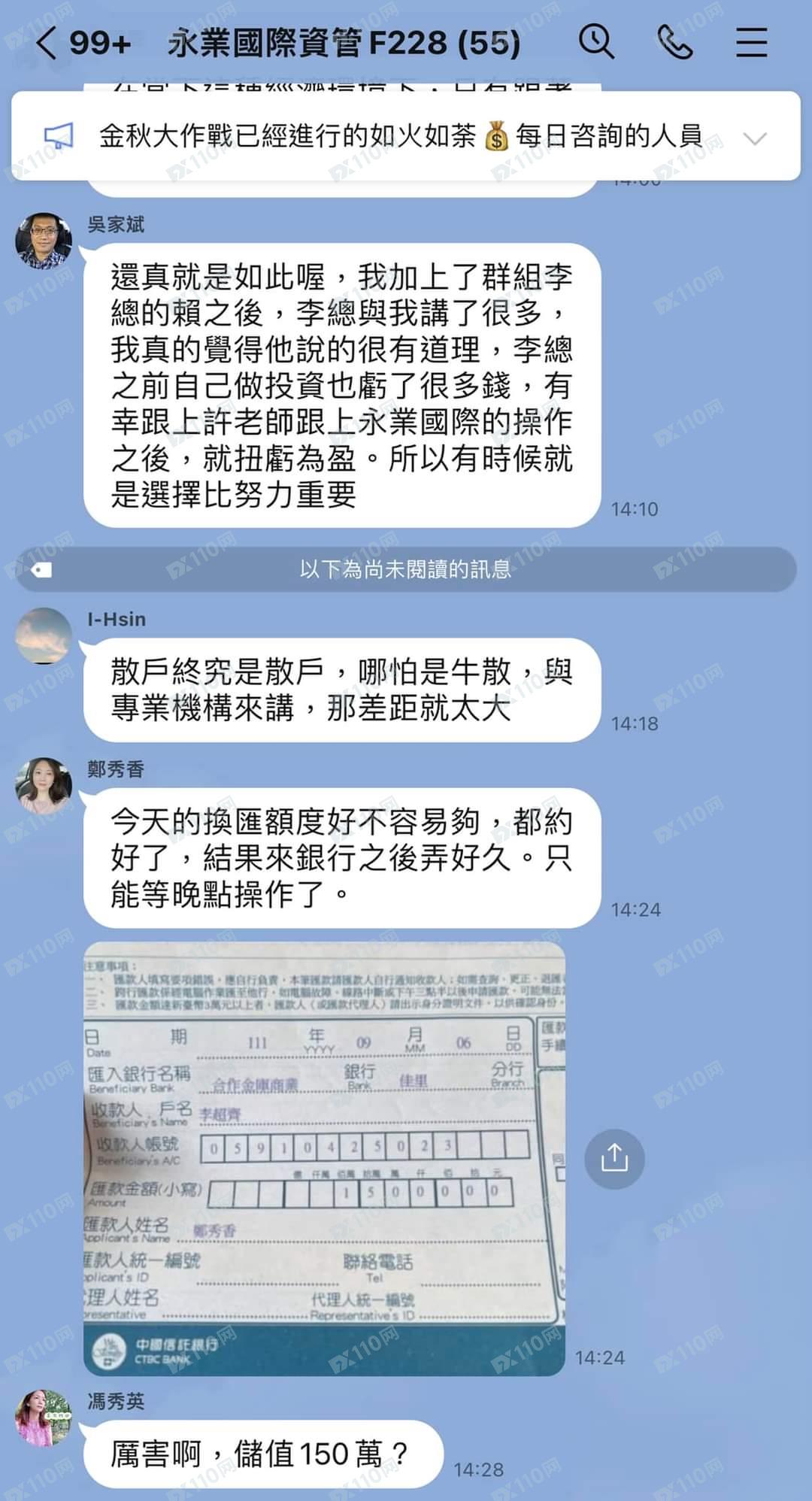812x1501 pixels.
Task: Open the chat message search
Action: pyautogui.click(x=598, y=44)
